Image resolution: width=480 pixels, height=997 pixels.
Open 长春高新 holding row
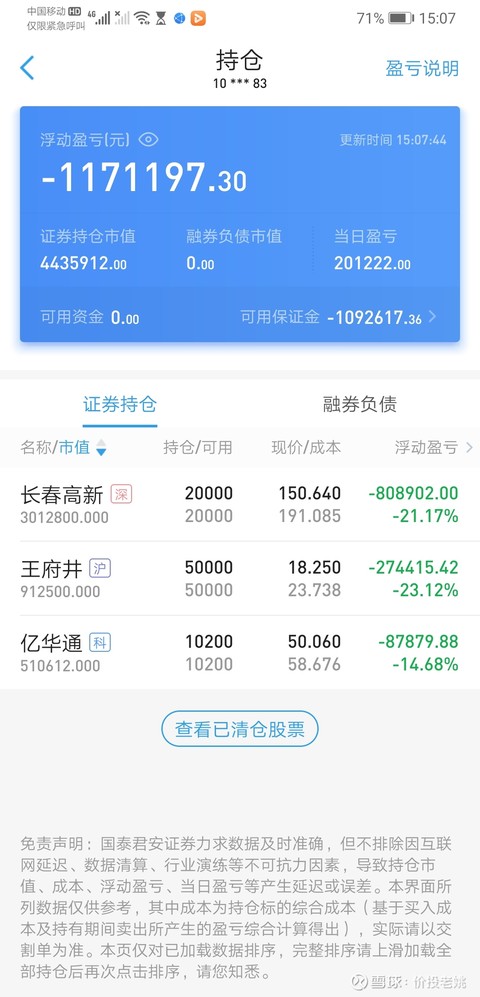pos(240,505)
